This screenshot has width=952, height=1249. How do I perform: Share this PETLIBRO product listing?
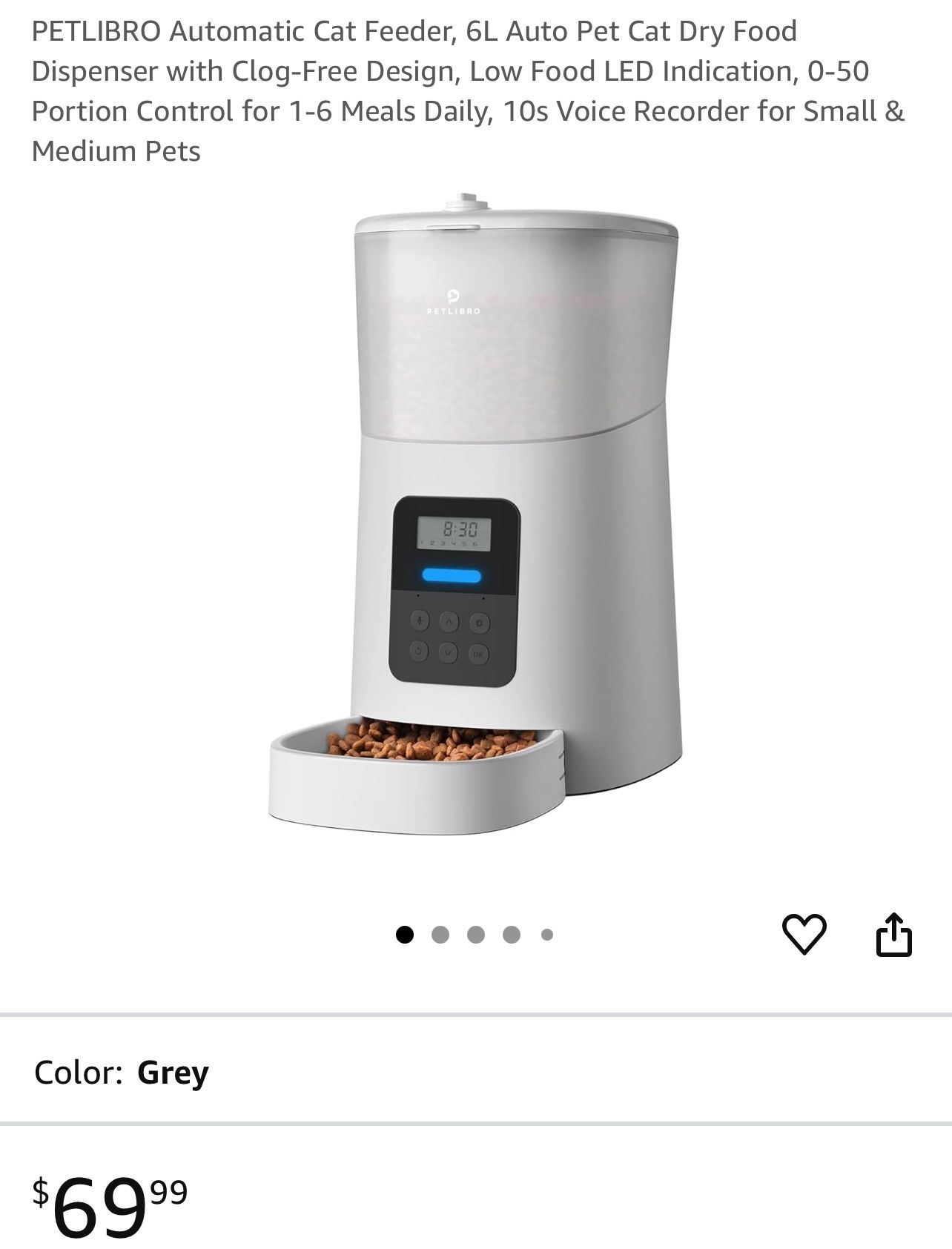tap(893, 934)
